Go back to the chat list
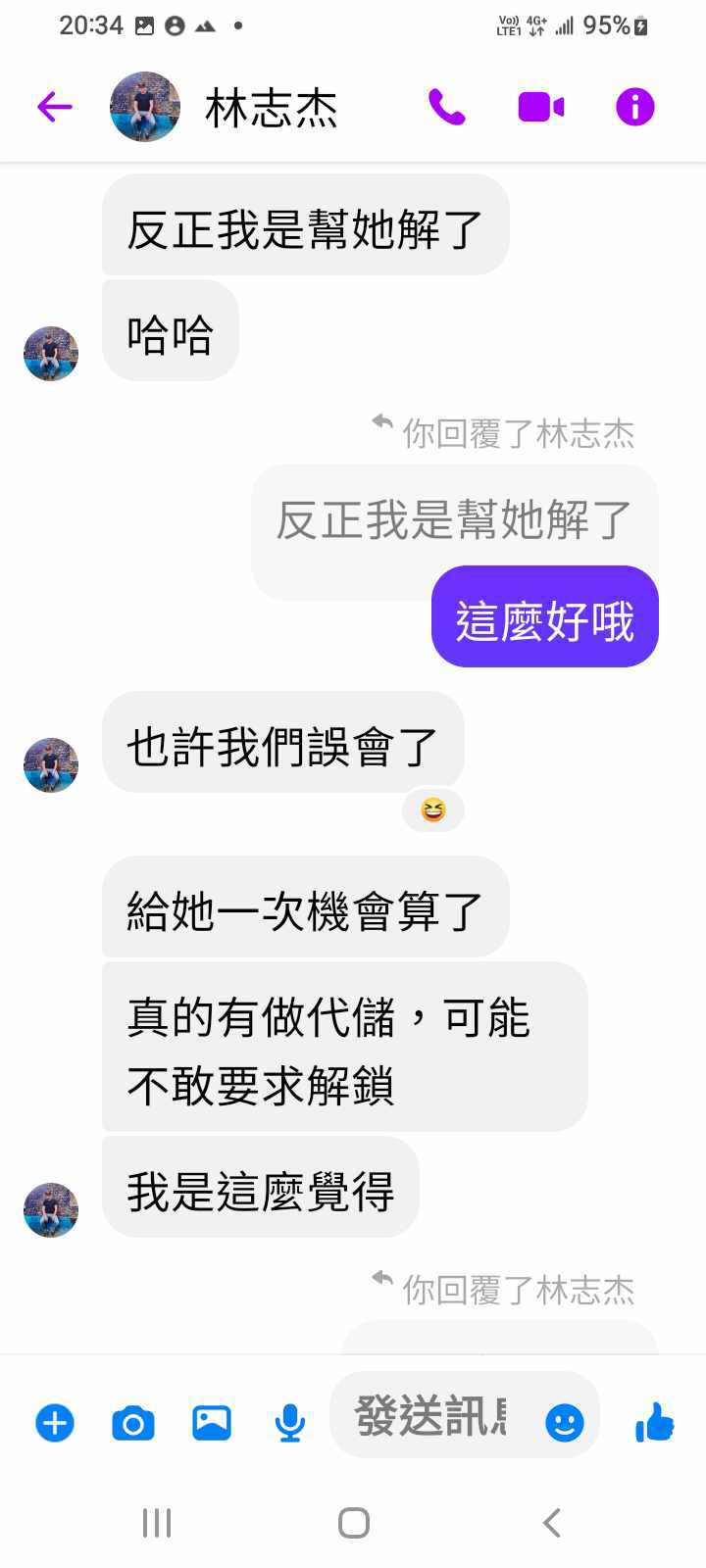This screenshot has height=1568, width=706. [x=55, y=106]
